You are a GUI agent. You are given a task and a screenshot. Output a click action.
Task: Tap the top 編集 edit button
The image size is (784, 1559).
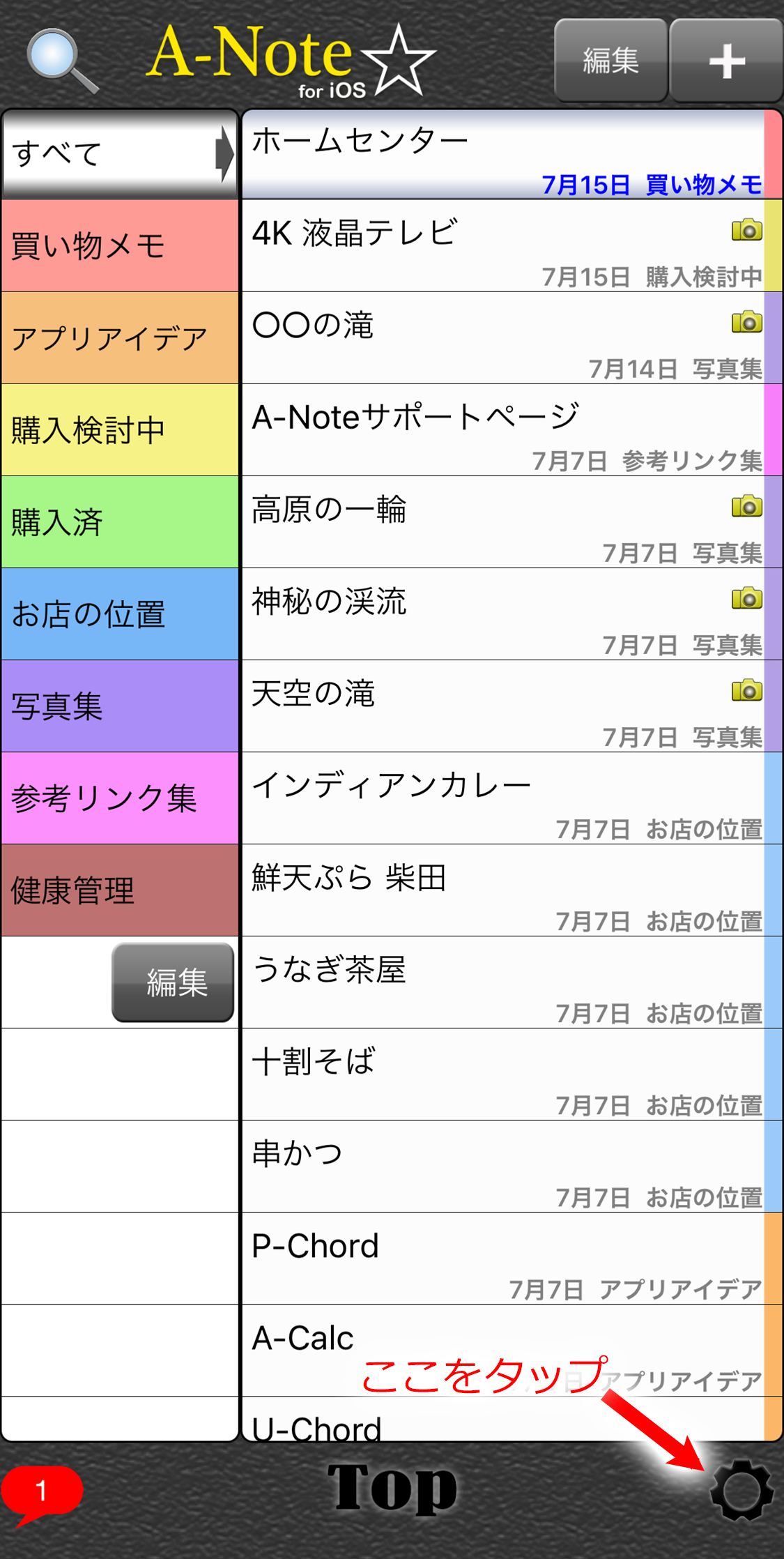tap(611, 61)
